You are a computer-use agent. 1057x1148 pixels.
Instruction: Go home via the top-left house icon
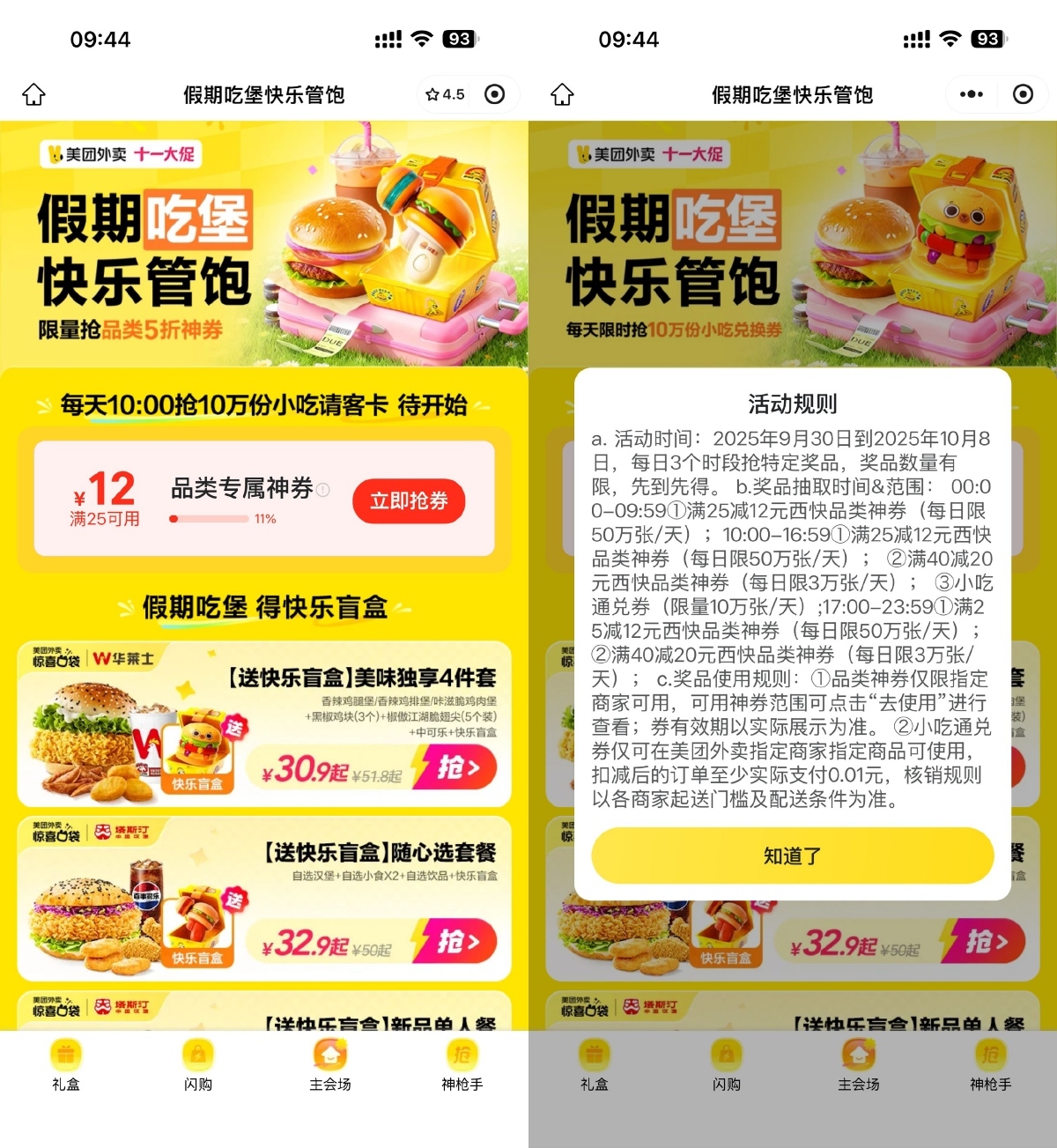click(x=33, y=93)
